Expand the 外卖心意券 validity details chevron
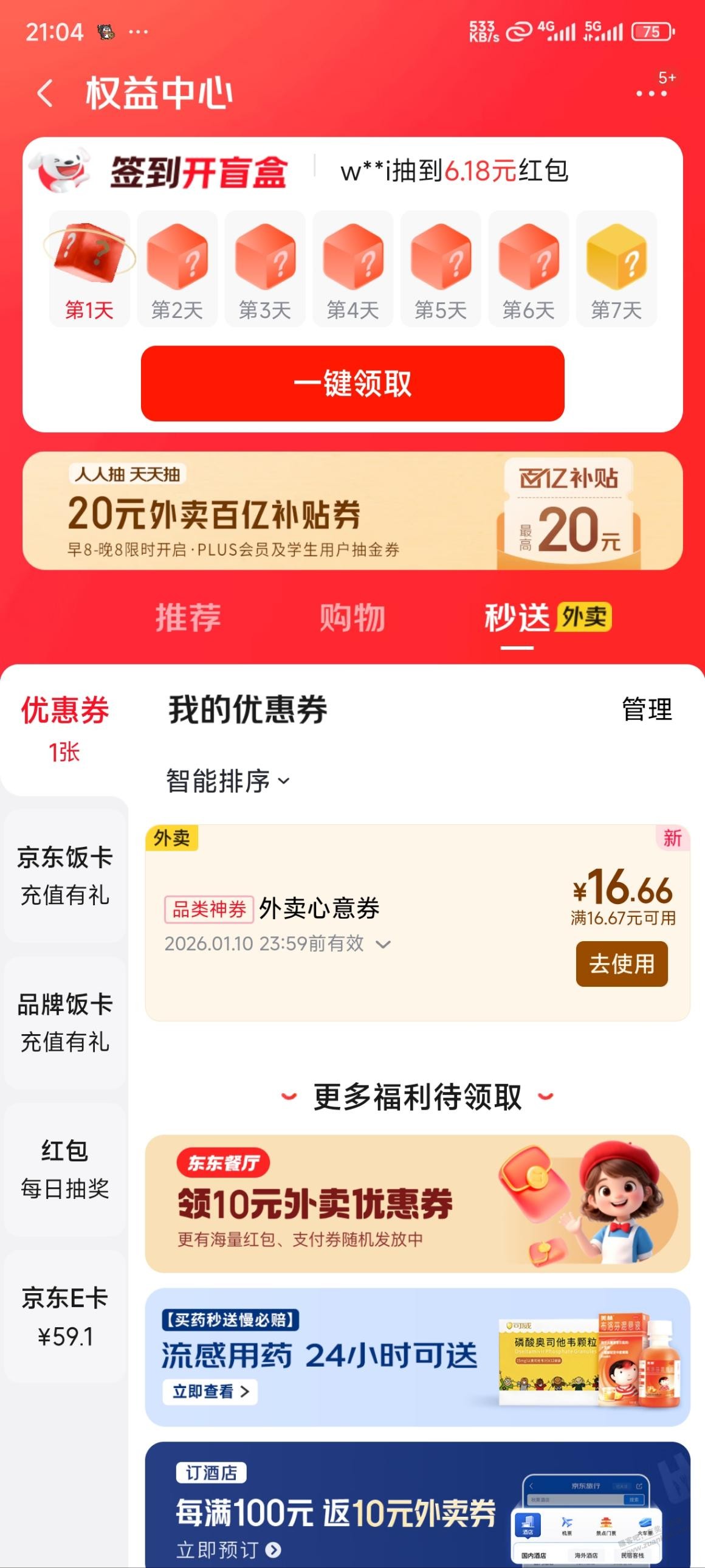Image resolution: width=705 pixels, height=1568 pixels. point(383,944)
